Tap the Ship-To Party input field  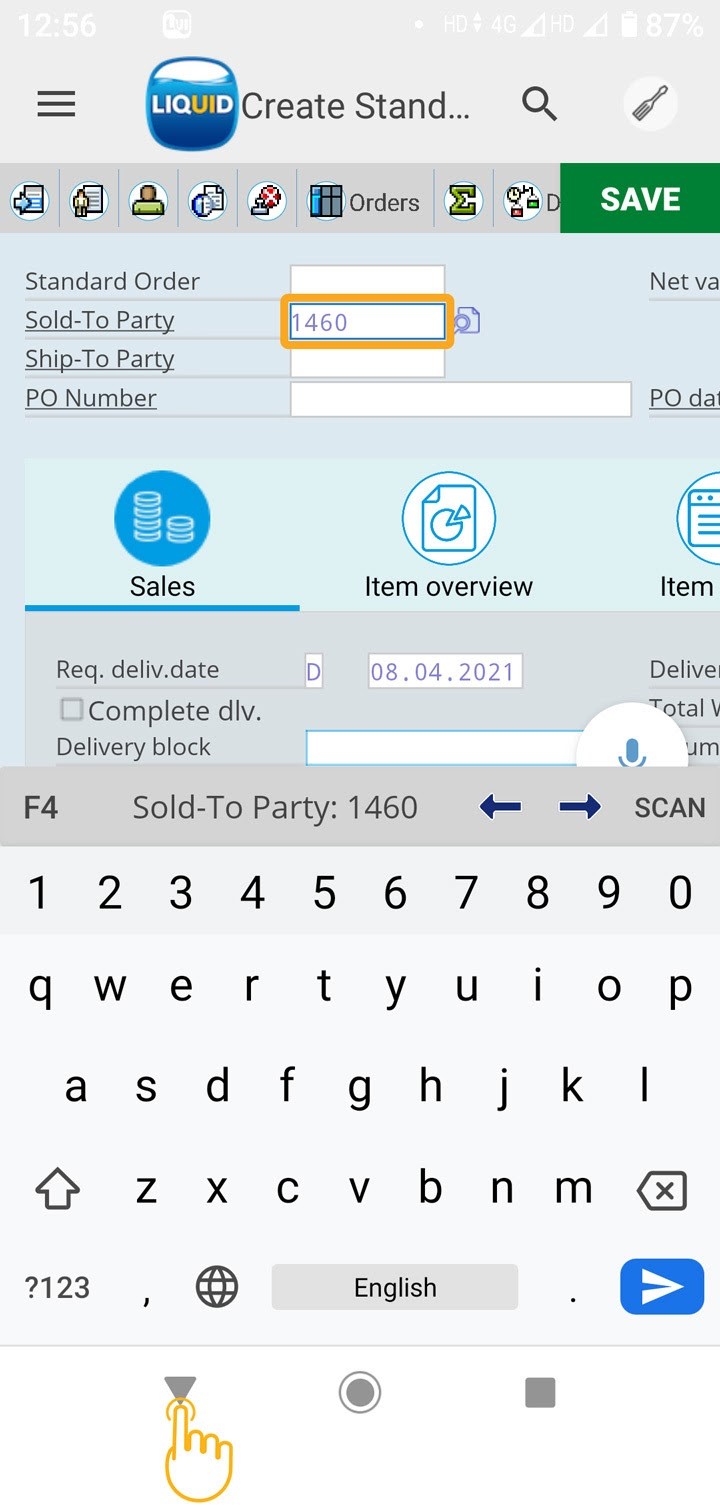point(367,360)
